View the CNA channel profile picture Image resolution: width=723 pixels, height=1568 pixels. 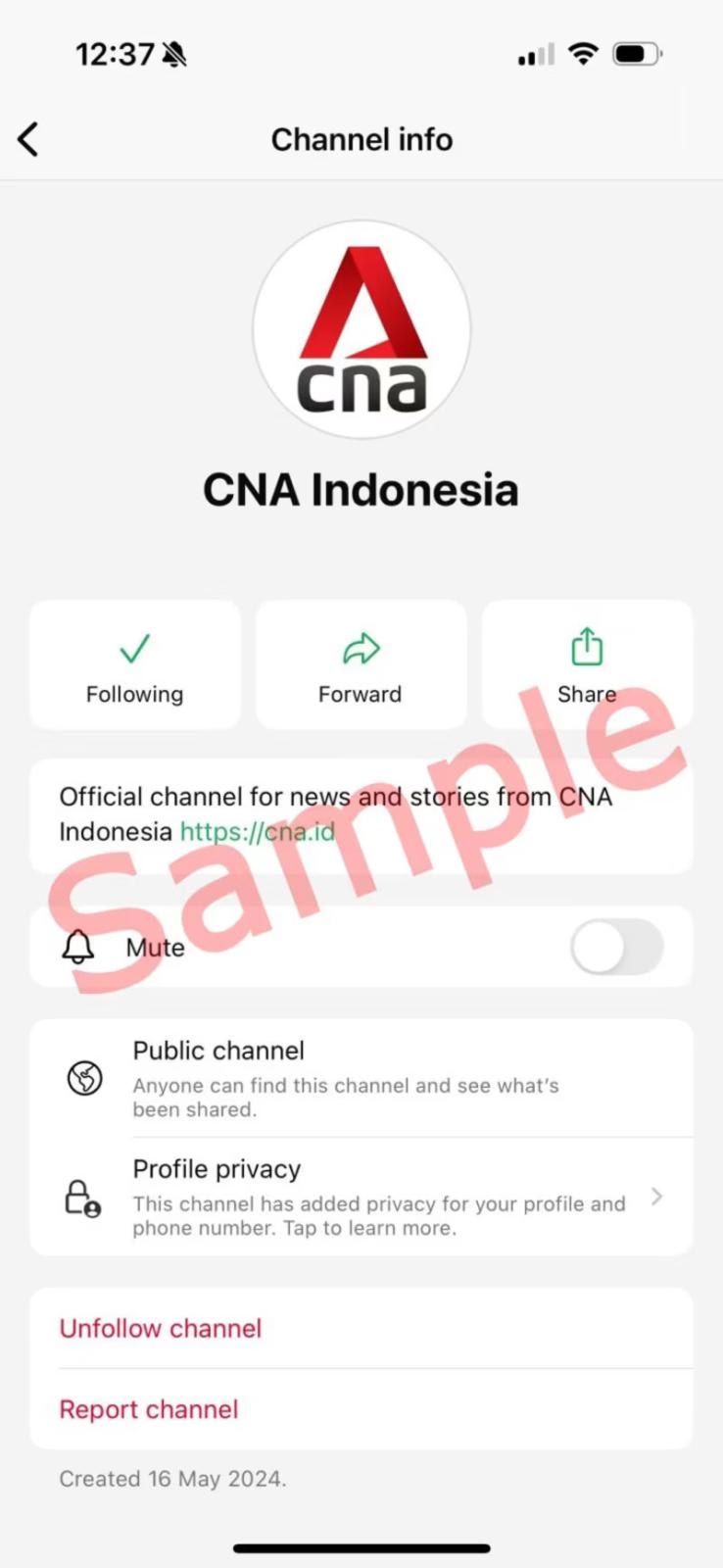coord(361,329)
